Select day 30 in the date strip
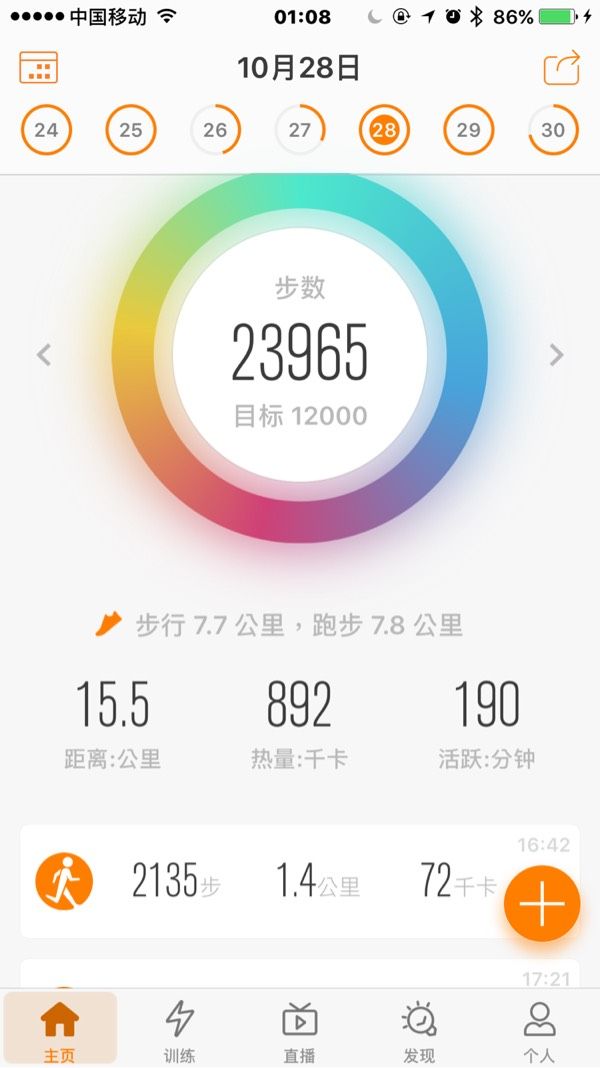Screen dimensions: 600x1068 (553, 129)
